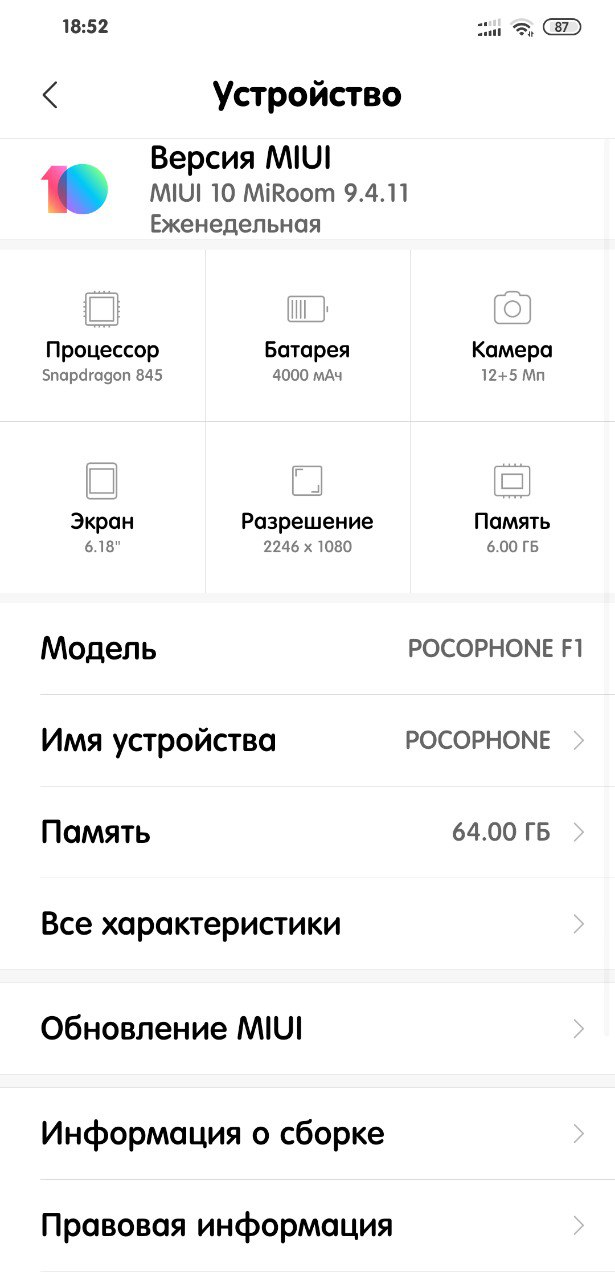
Task: Open the Имя устройства row
Action: (307, 741)
